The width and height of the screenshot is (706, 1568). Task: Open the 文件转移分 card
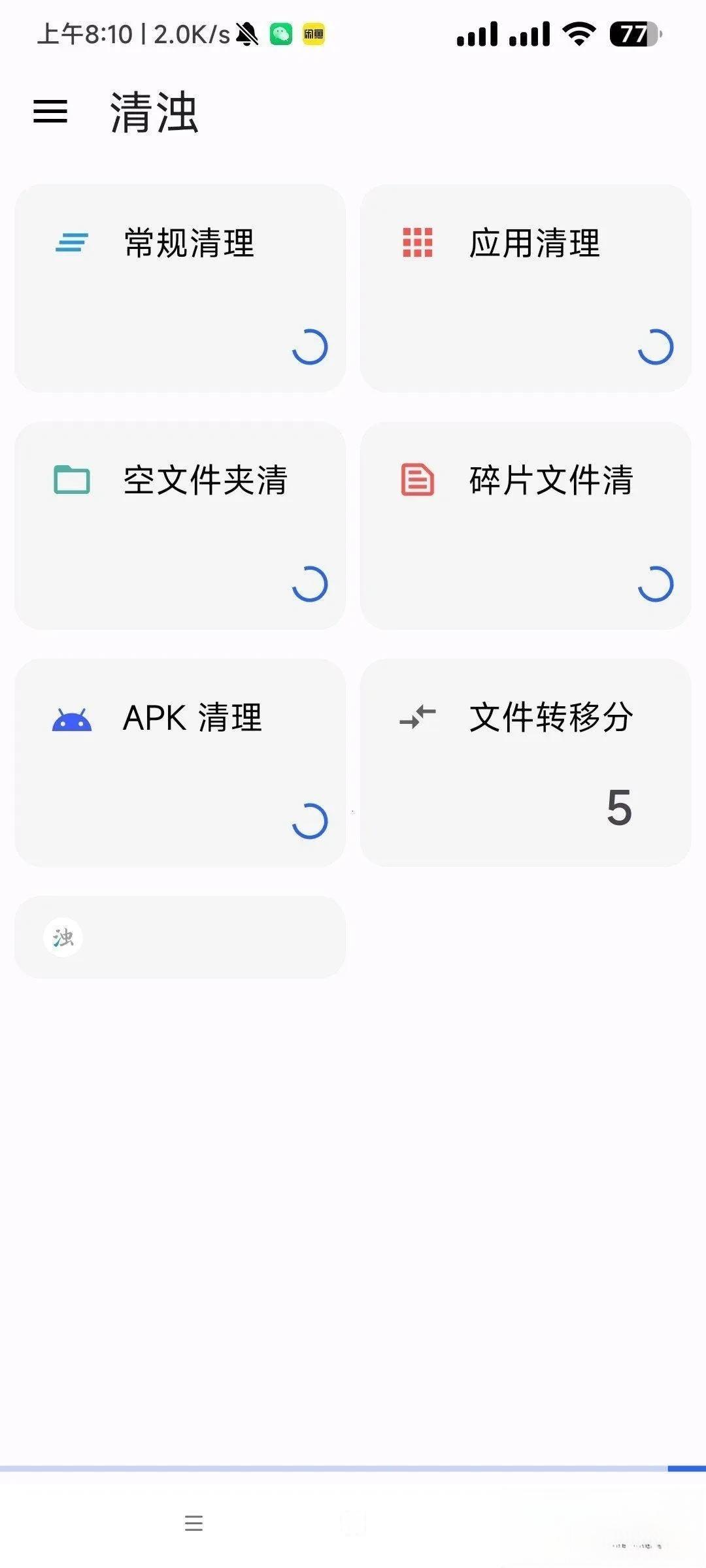pos(525,762)
